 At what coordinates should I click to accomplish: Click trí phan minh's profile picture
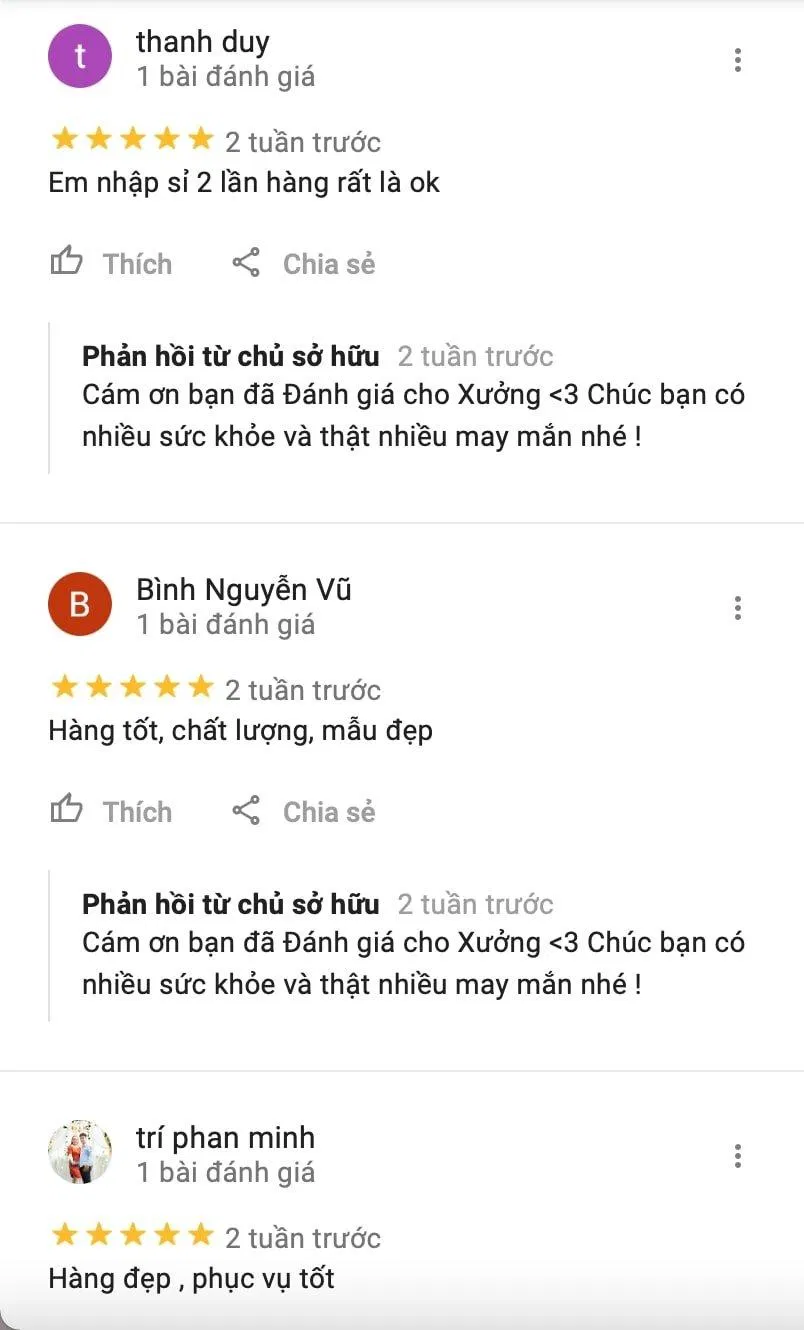[x=80, y=1152]
